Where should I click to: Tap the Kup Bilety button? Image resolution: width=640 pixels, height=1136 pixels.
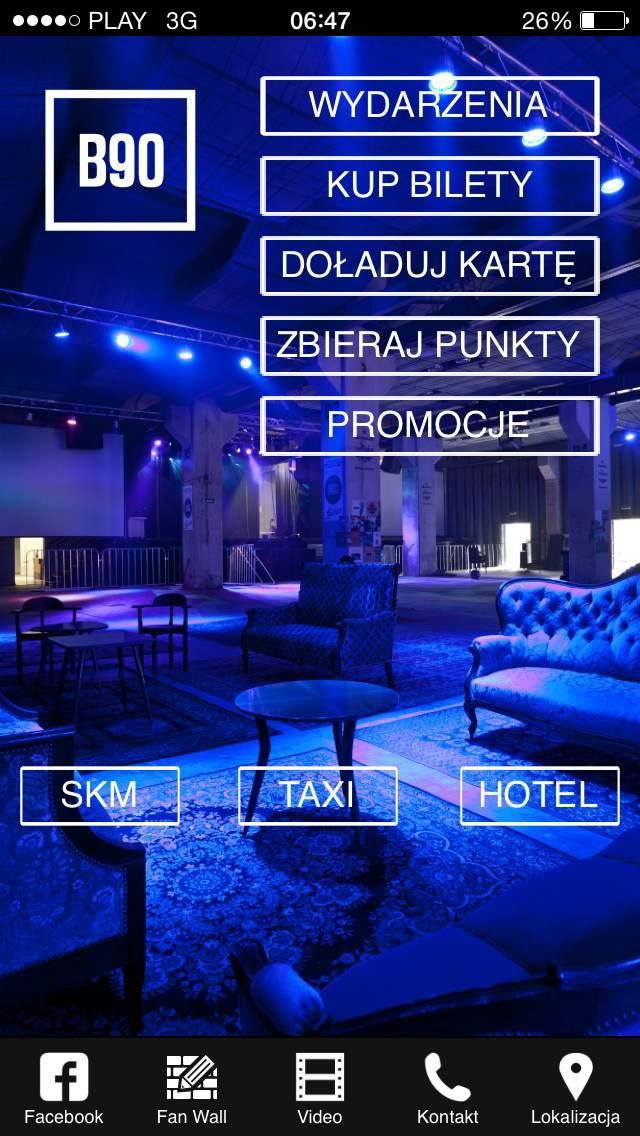click(x=429, y=185)
